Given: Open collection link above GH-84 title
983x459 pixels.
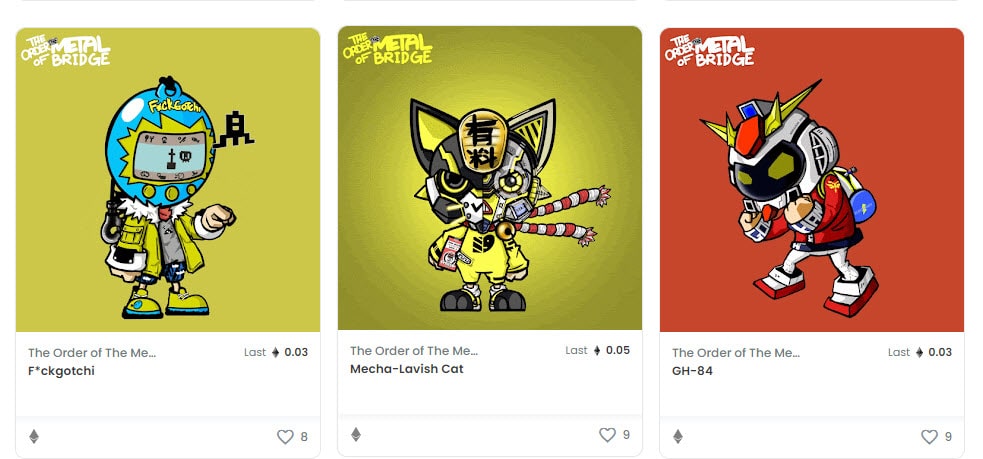Looking at the screenshot, I should pyautogui.click(x=736, y=353).
